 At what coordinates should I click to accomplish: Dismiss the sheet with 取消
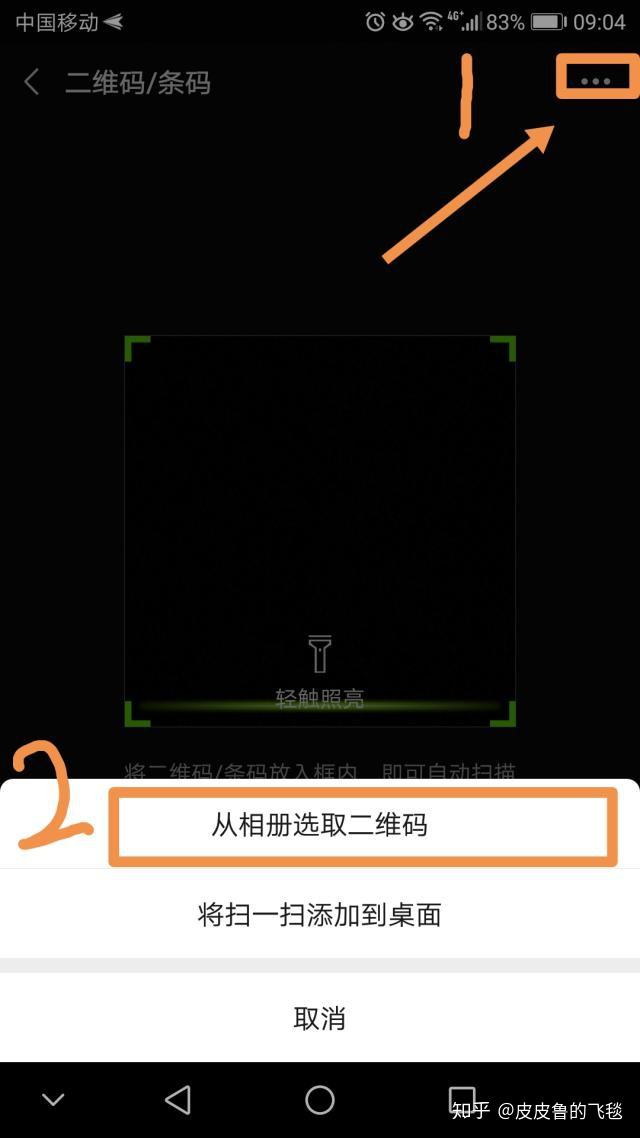[320, 1018]
